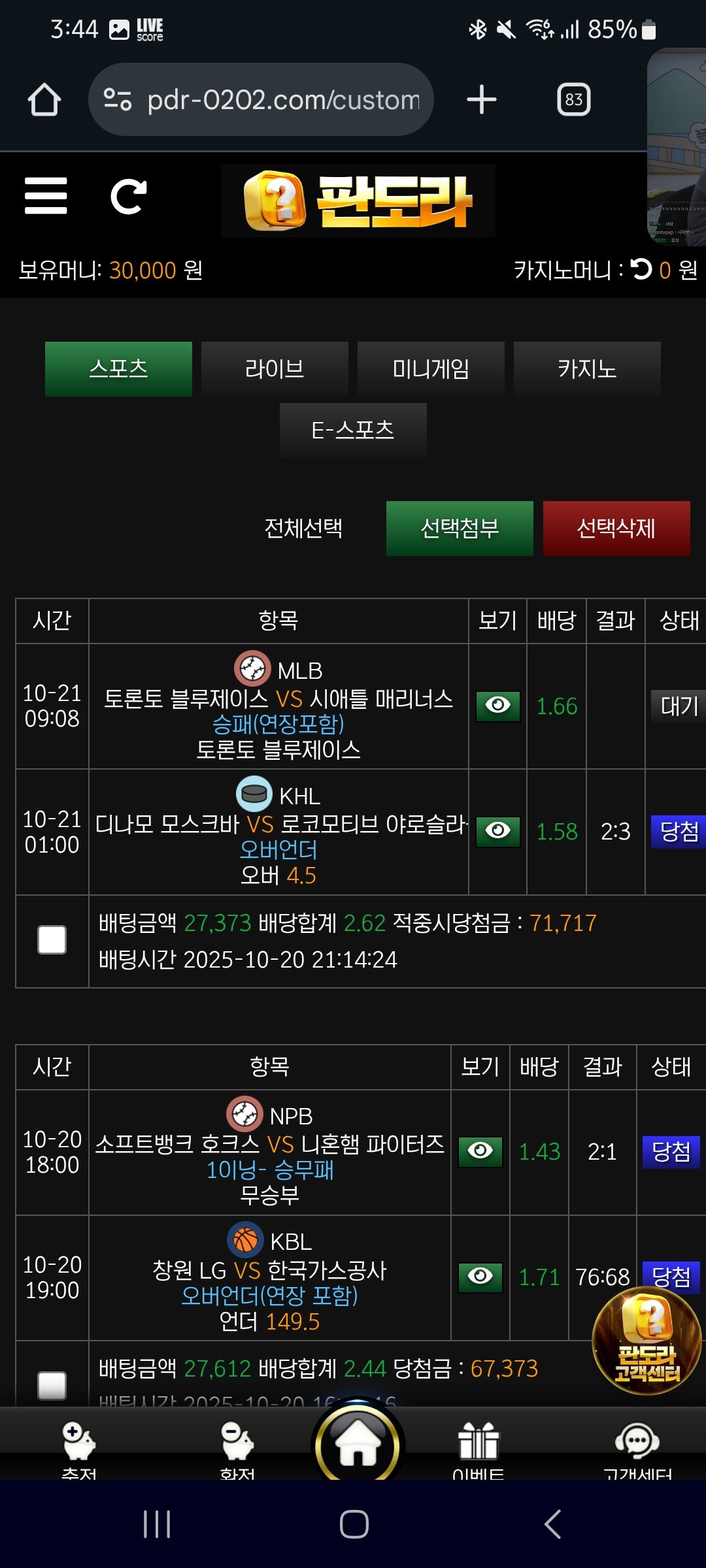This screenshot has height=1568, width=706.
Task: Switch to the 미니게임 tab
Action: coord(431,369)
